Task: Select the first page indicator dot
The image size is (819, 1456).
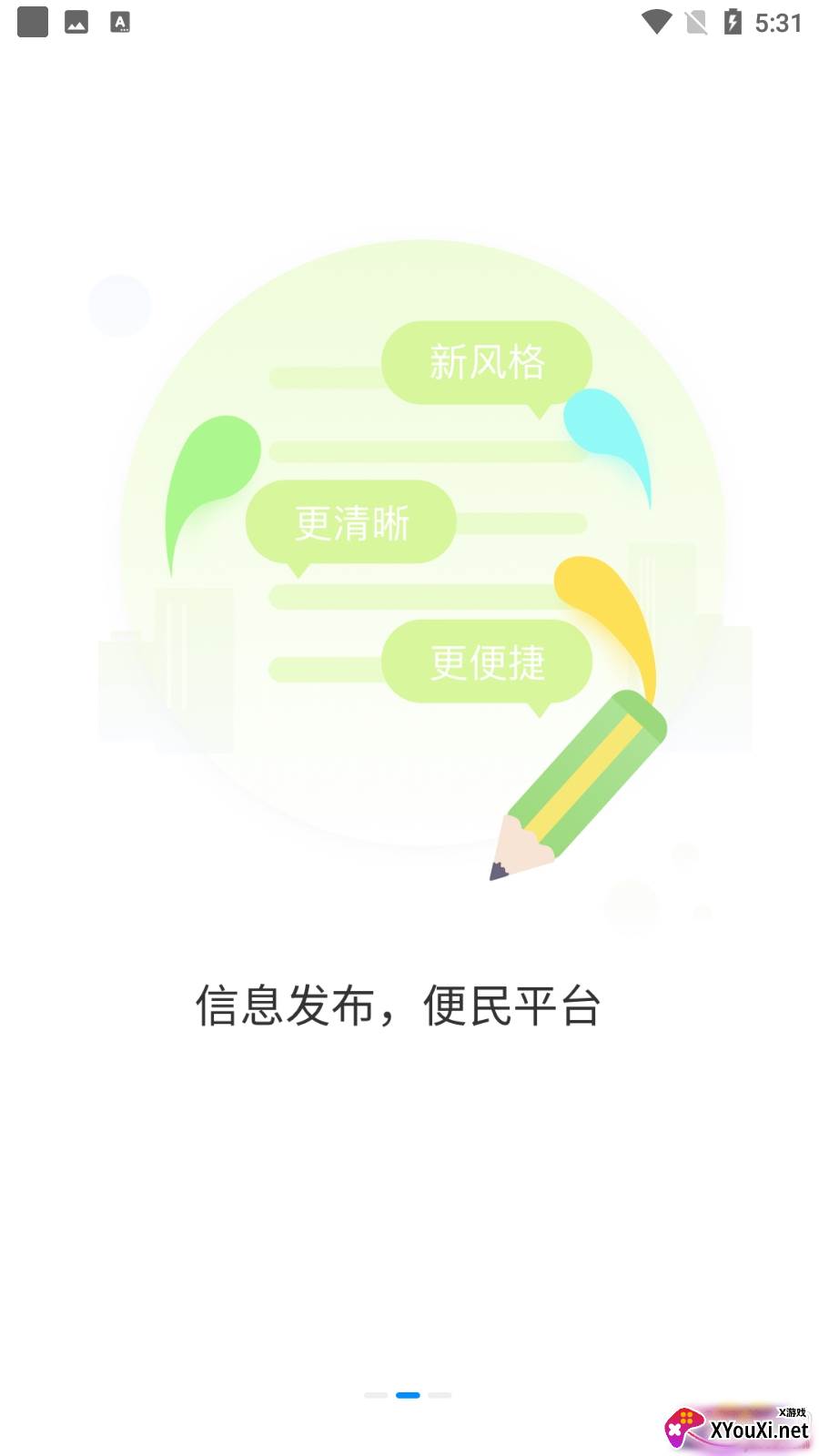Action: point(376,1394)
